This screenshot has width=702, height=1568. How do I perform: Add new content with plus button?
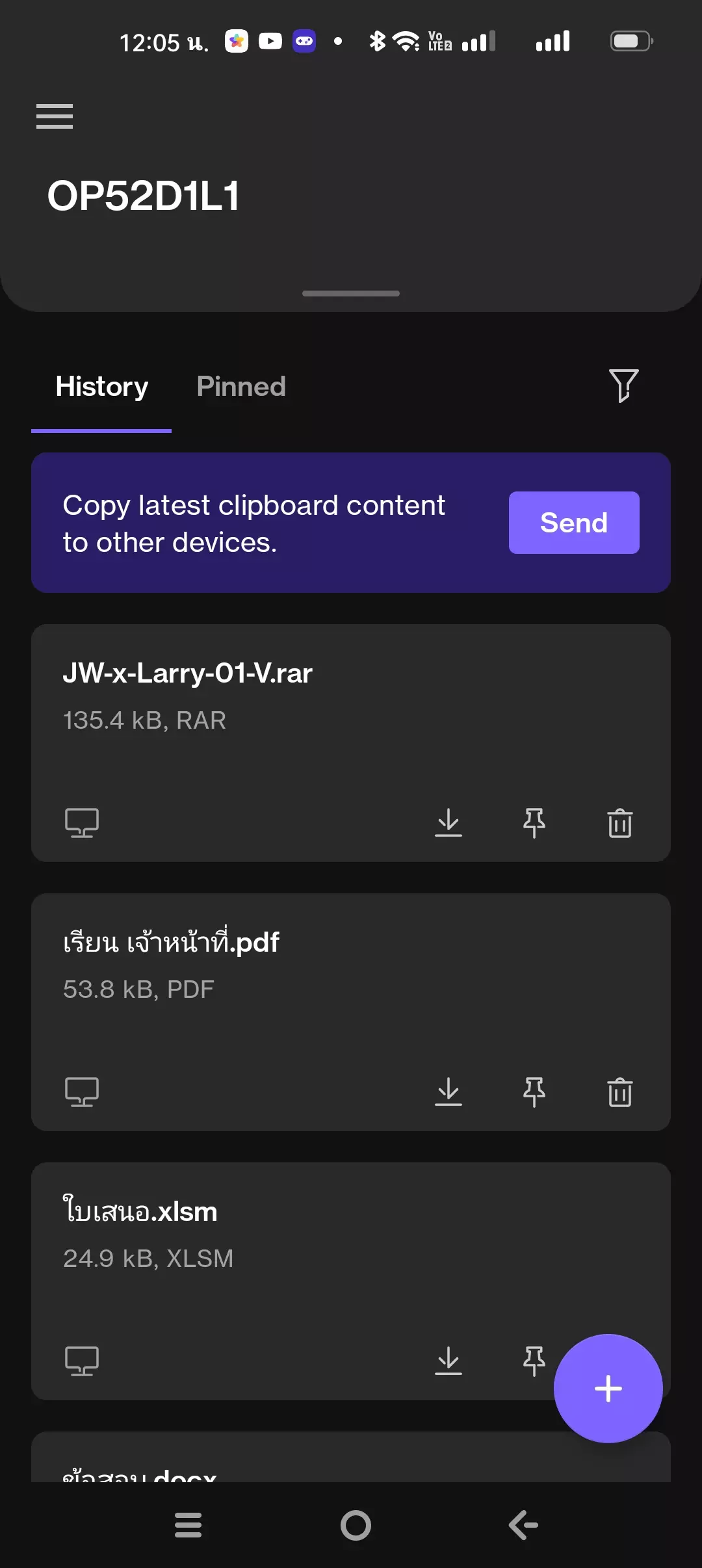point(608,1389)
